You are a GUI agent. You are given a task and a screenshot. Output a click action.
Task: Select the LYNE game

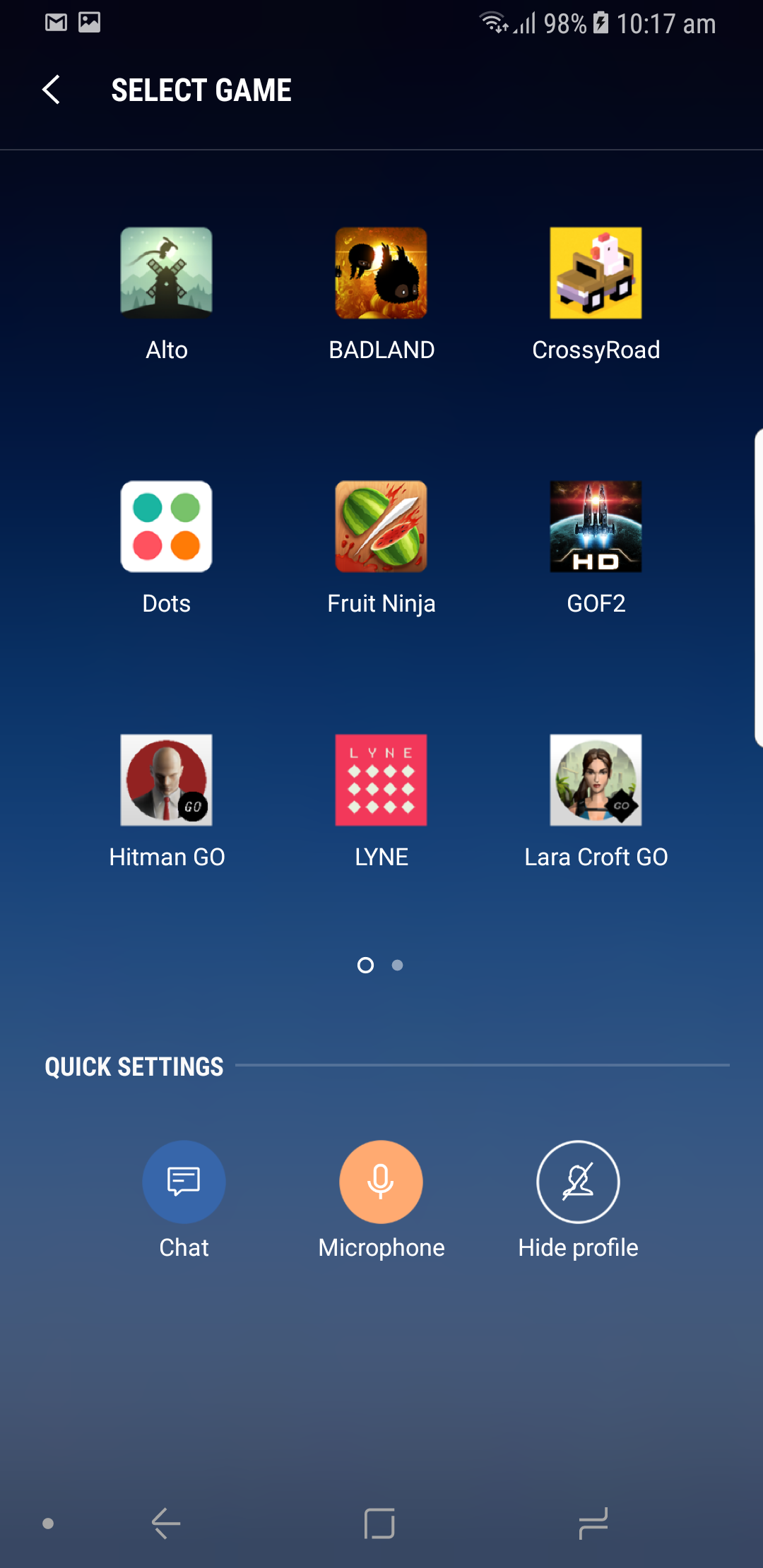(381, 780)
